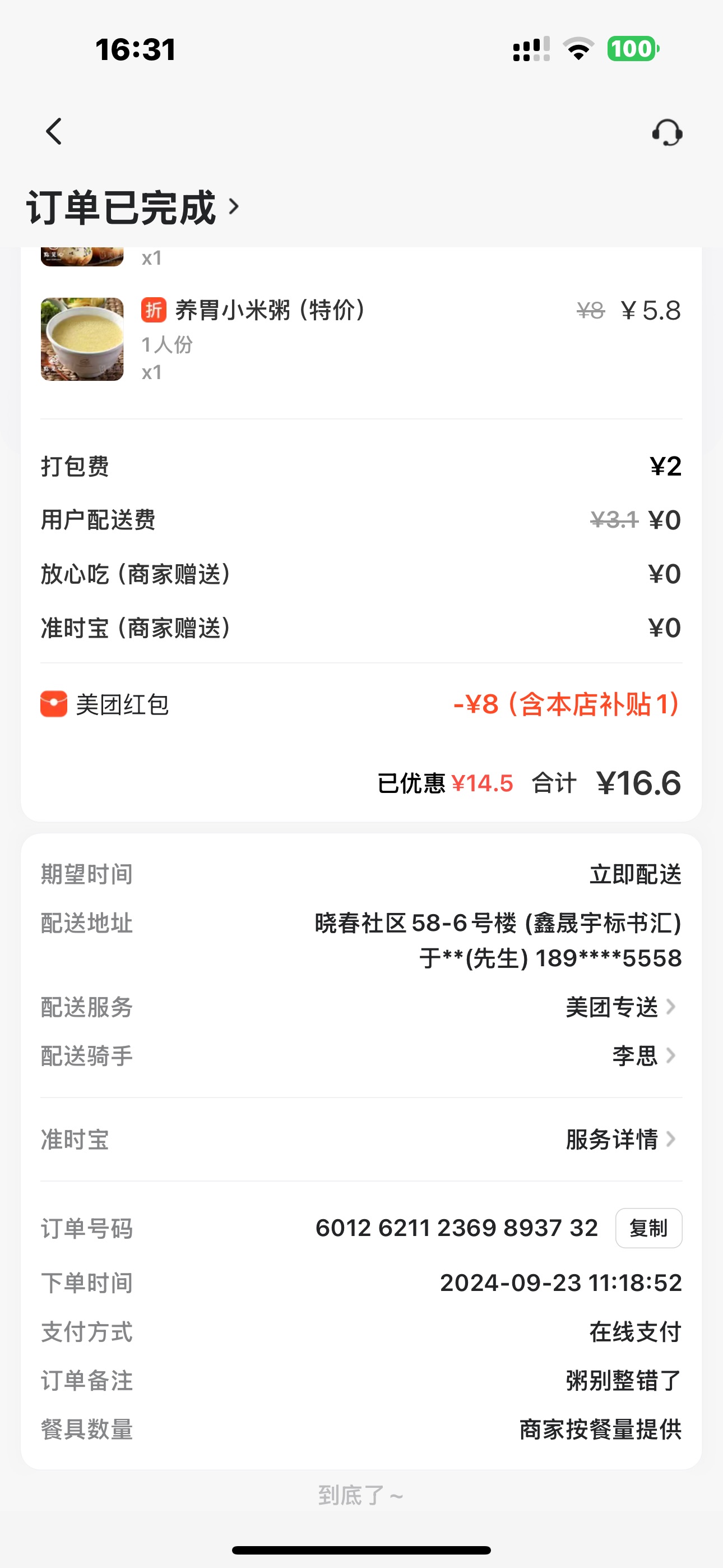Open customer service headset icon
Viewport: 723px width, 1568px height.
point(667,132)
